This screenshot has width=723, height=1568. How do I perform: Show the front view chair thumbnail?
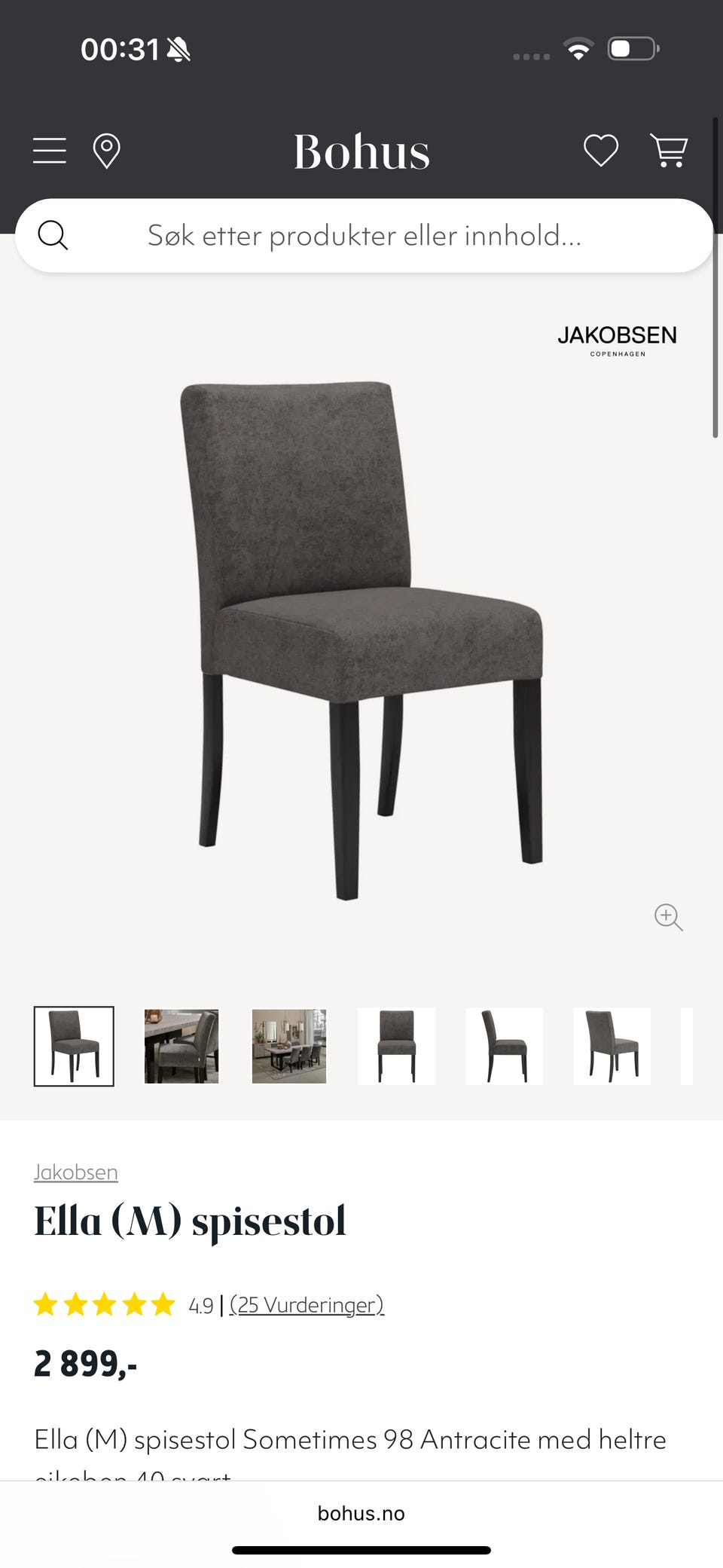click(x=397, y=1046)
